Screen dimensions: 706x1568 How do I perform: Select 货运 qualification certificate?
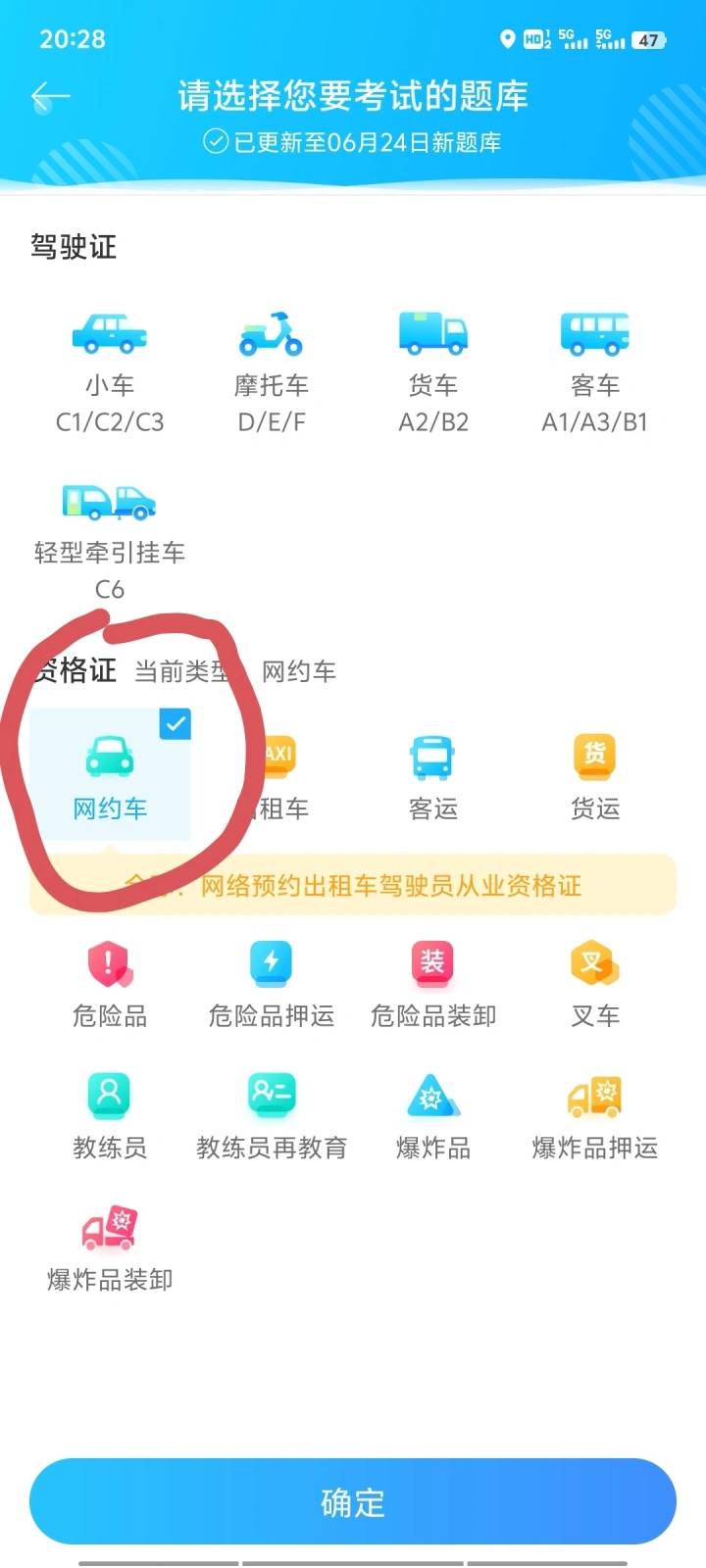click(x=595, y=778)
